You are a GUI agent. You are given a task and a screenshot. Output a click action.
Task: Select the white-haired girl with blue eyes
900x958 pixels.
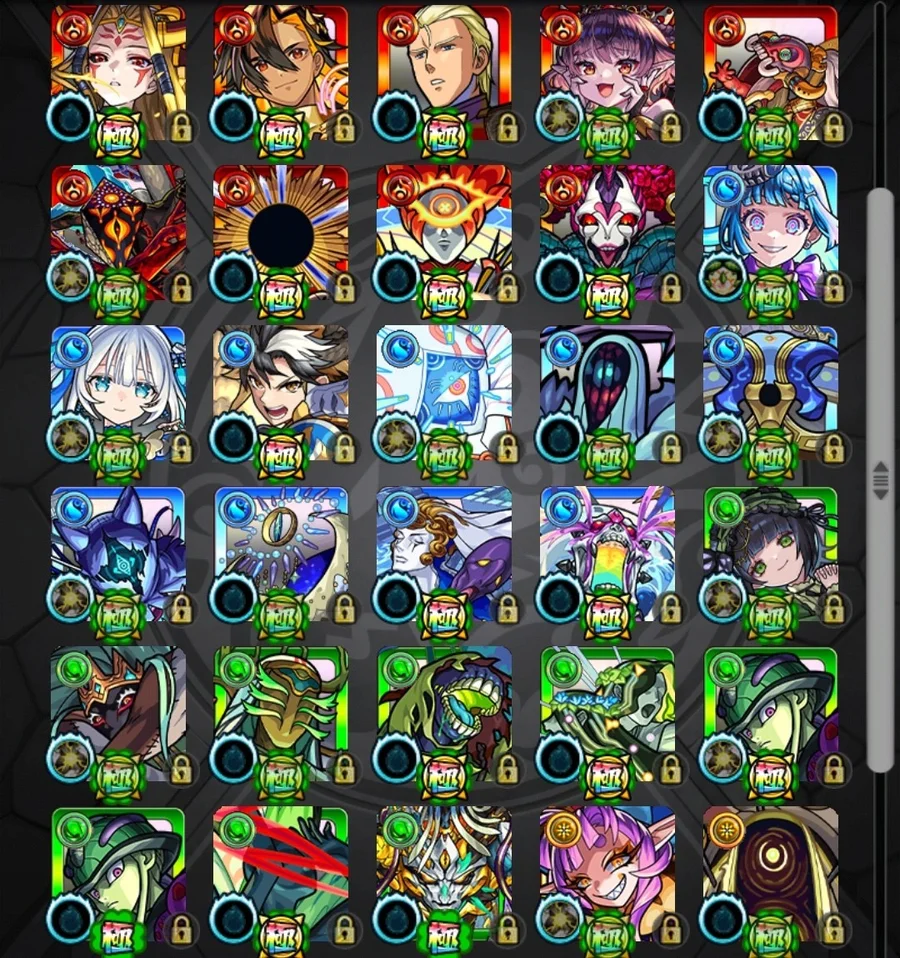pyautogui.click(x=118, y=392)
